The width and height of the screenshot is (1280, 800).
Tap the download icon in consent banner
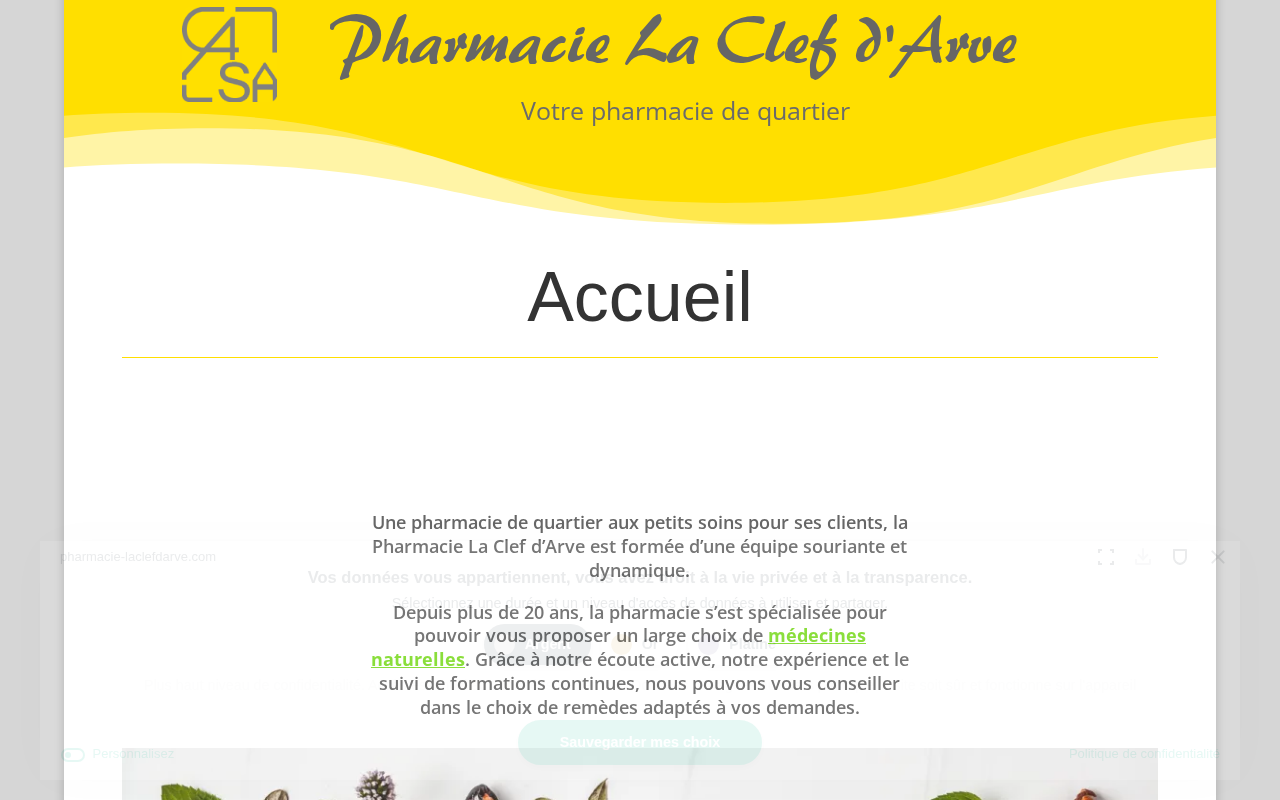(1143, 557)
